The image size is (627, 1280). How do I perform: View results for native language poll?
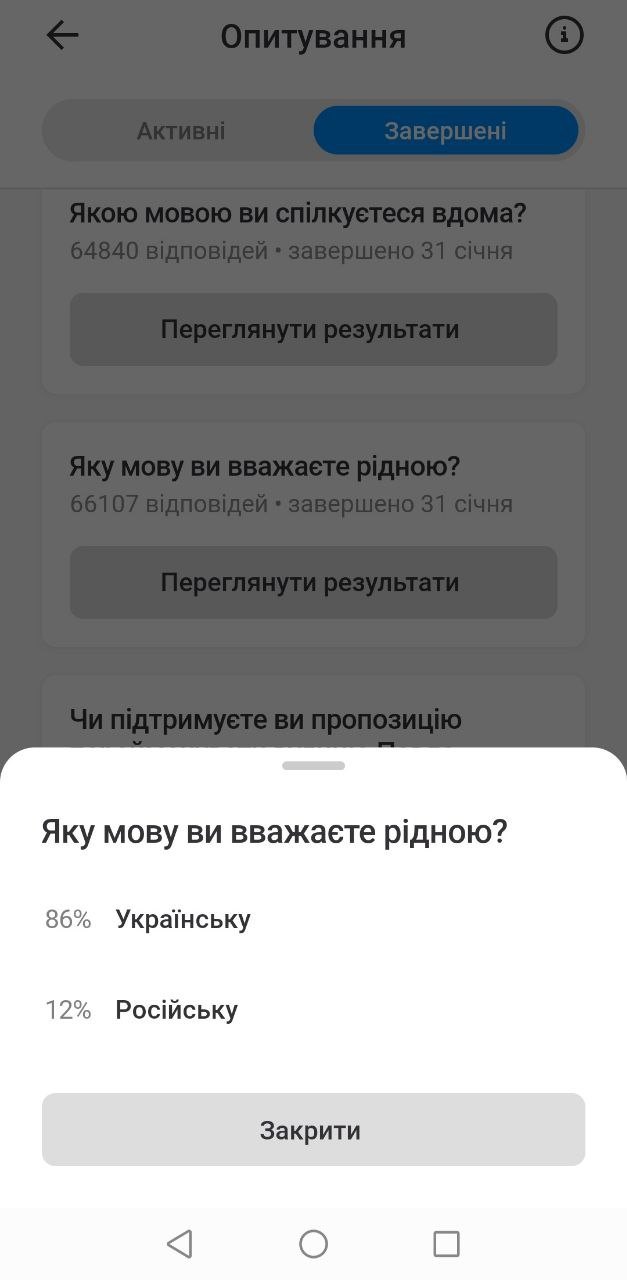pos(313,582)
